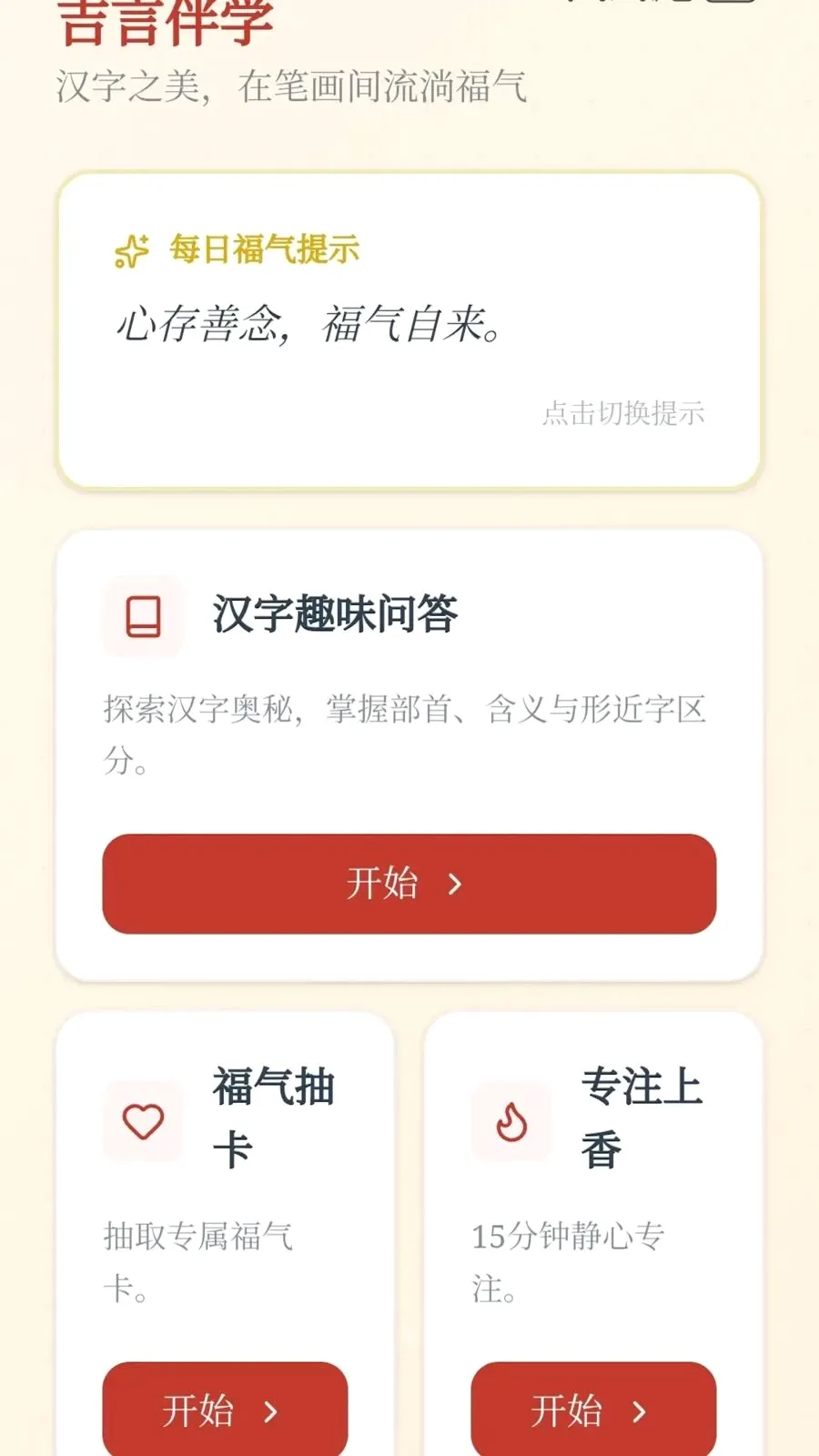Start the 汉字趣味问答 quiz

(409, 884)
